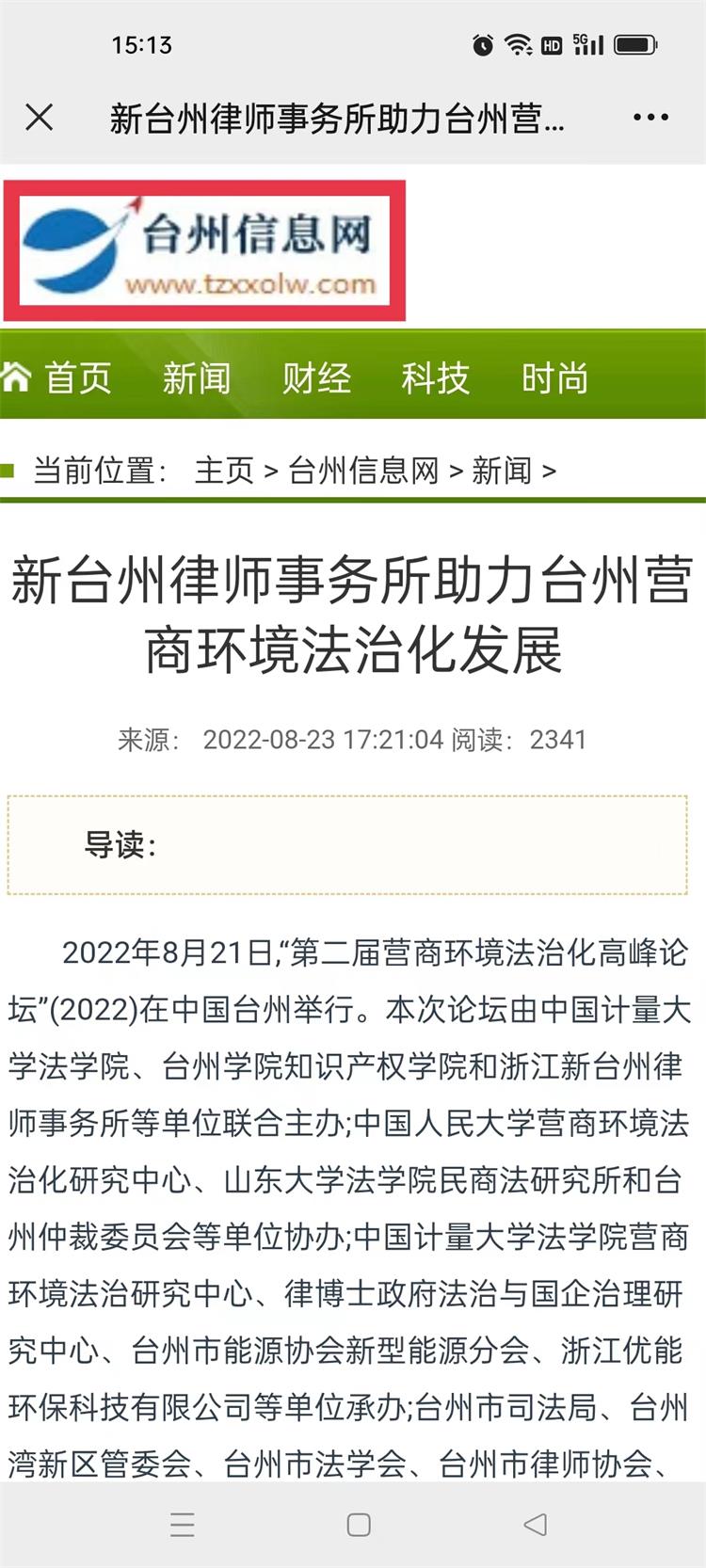Close the in-app browser page
The image size is (706, 1568).
[40, 118]
